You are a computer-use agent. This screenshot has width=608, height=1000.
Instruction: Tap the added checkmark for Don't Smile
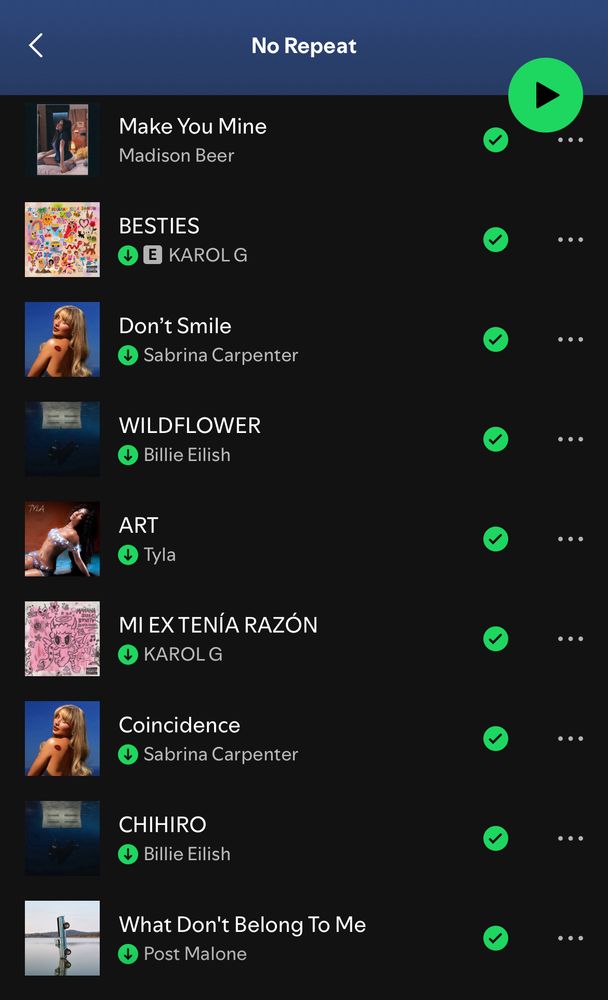(496, 339)
